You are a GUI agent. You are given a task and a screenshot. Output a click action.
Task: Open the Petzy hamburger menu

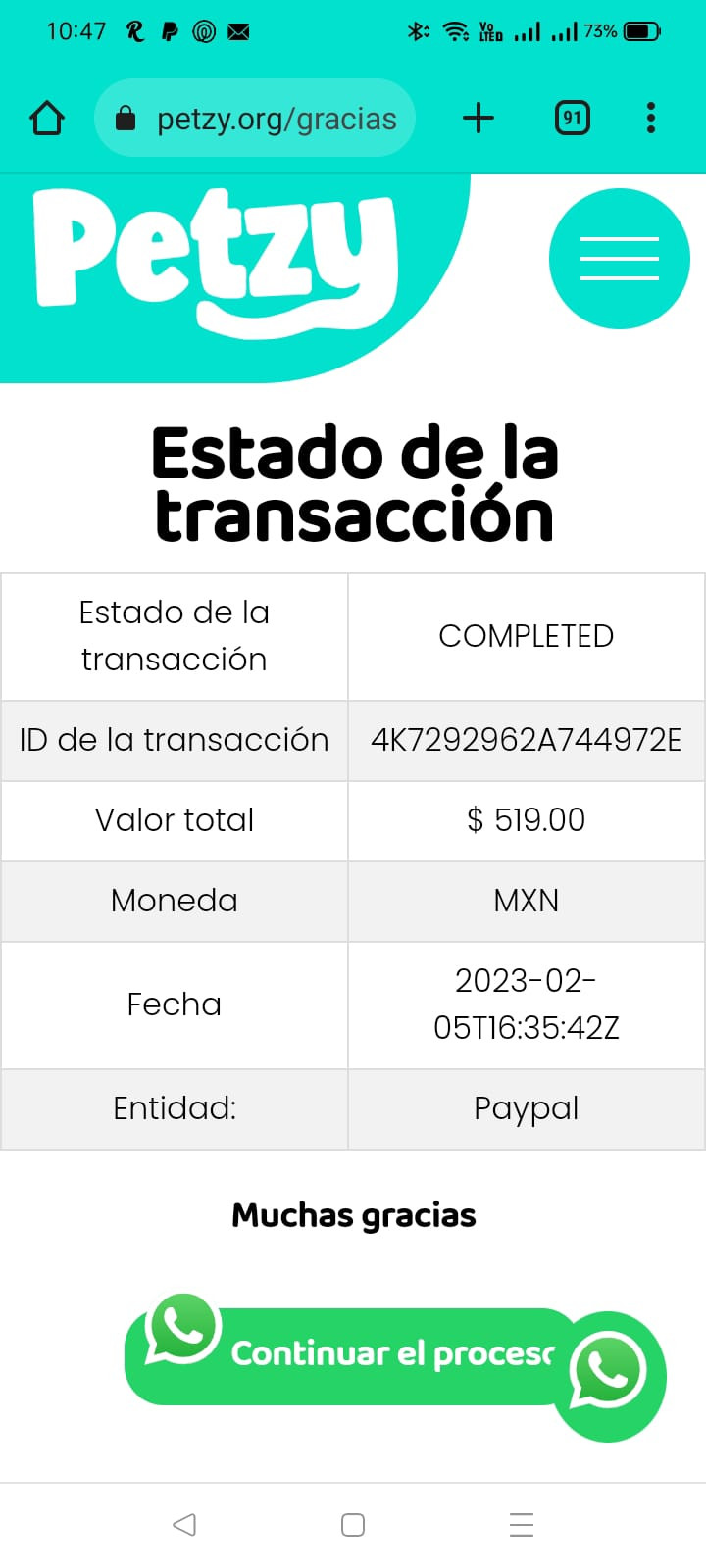point(620,259)
